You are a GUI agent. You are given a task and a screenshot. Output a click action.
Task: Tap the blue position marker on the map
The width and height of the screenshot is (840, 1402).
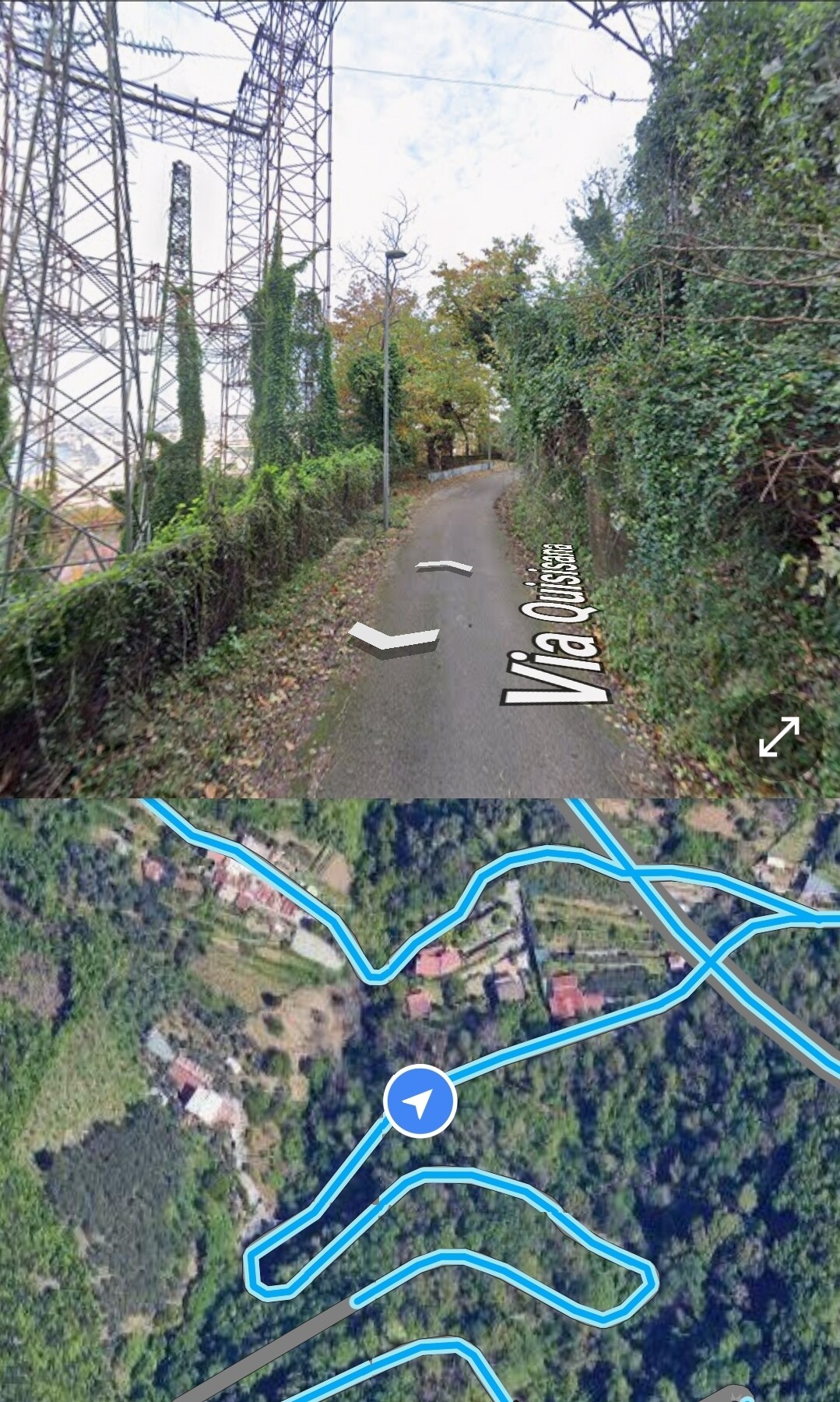coord(420,1101)
